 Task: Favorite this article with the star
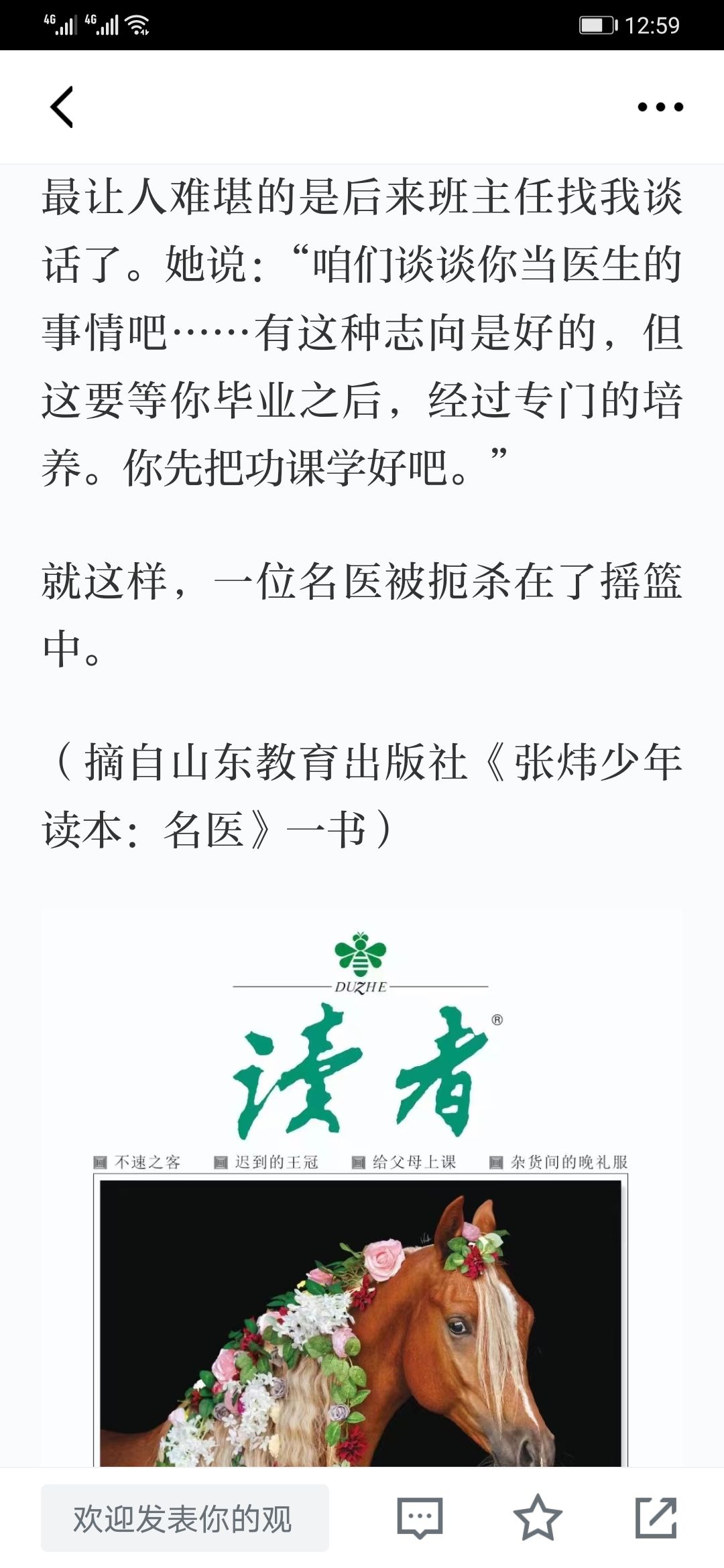(538, 1517)
